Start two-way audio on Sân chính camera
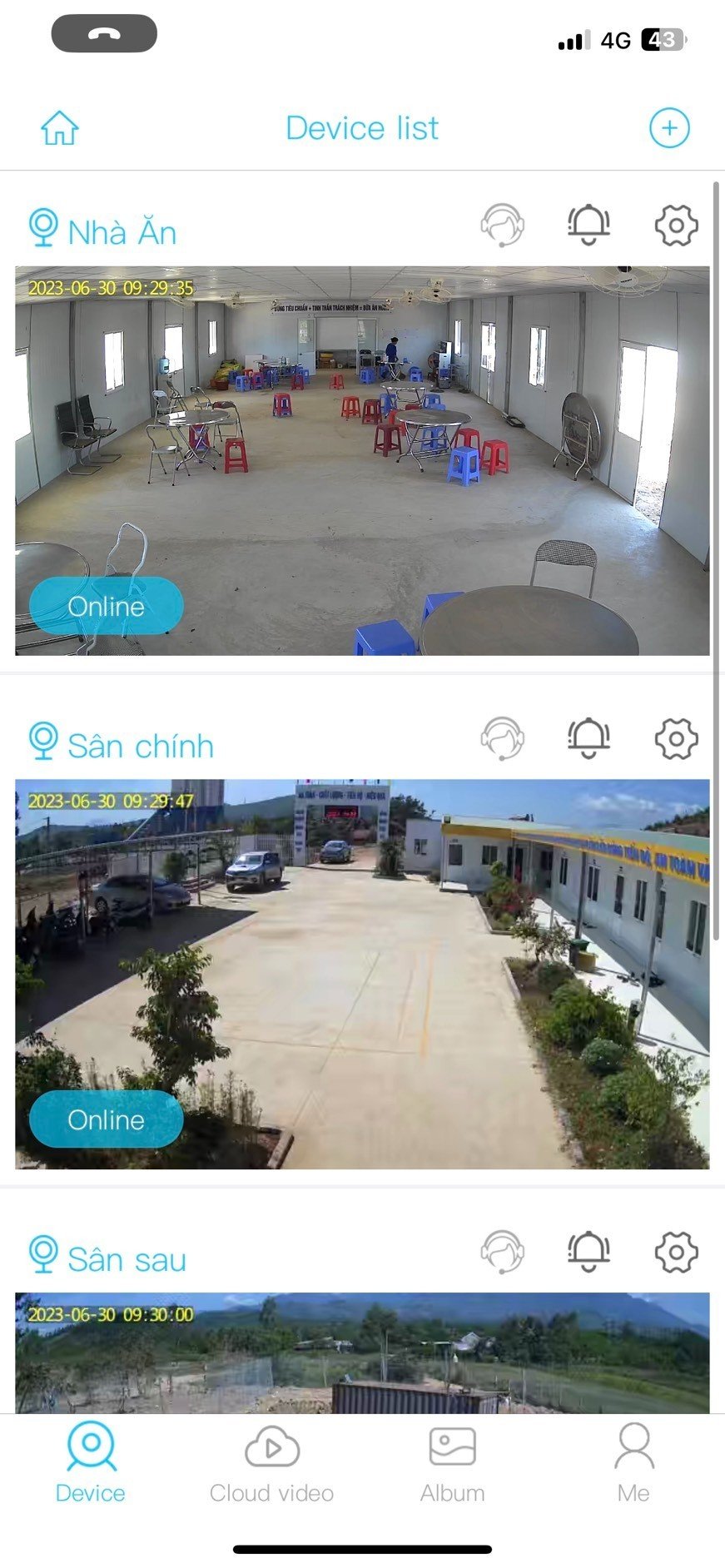Viewport: 725px width, 1568px height. pyautogui.click(x=502, y=738)
